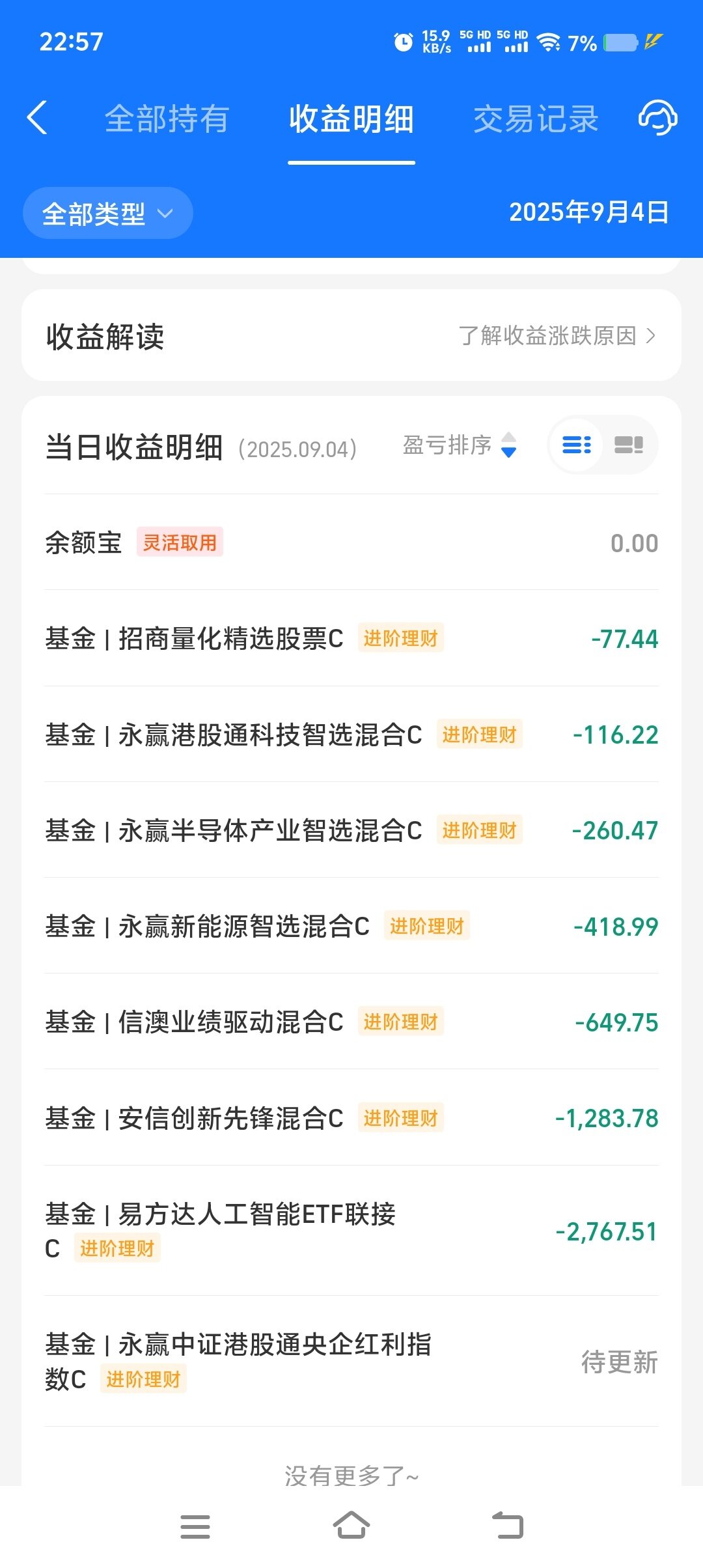Switch to the 全部持有 tab
This screenshot has height=1568, width=703.
pos(167,119)
